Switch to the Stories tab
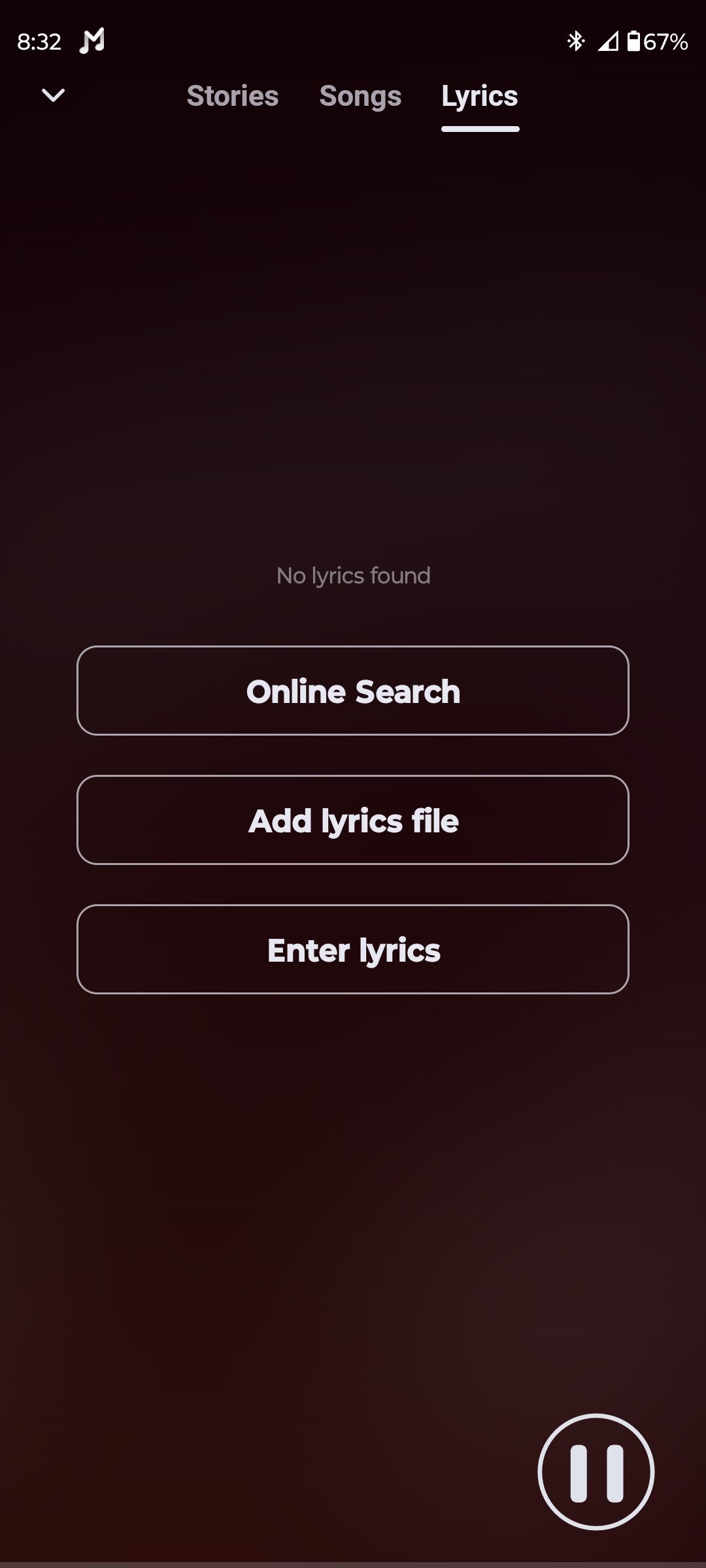Viewport: 706px width, 1568px height. click(x=233, y=96)
